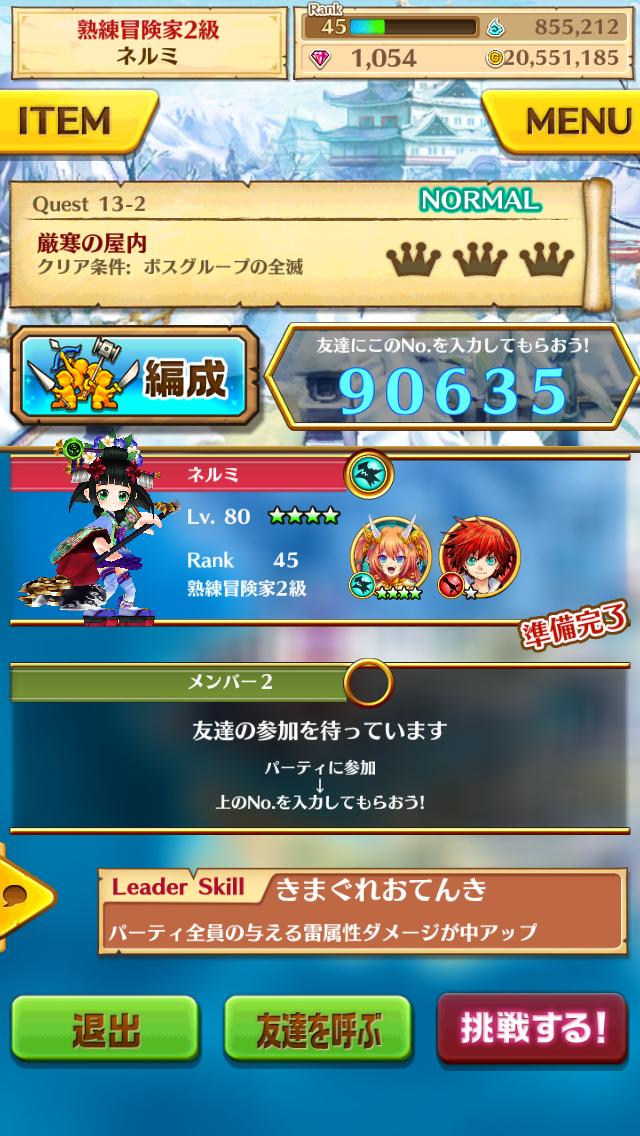
Task: Start the quest with 挑戦する!
Action: (532, 1028)
